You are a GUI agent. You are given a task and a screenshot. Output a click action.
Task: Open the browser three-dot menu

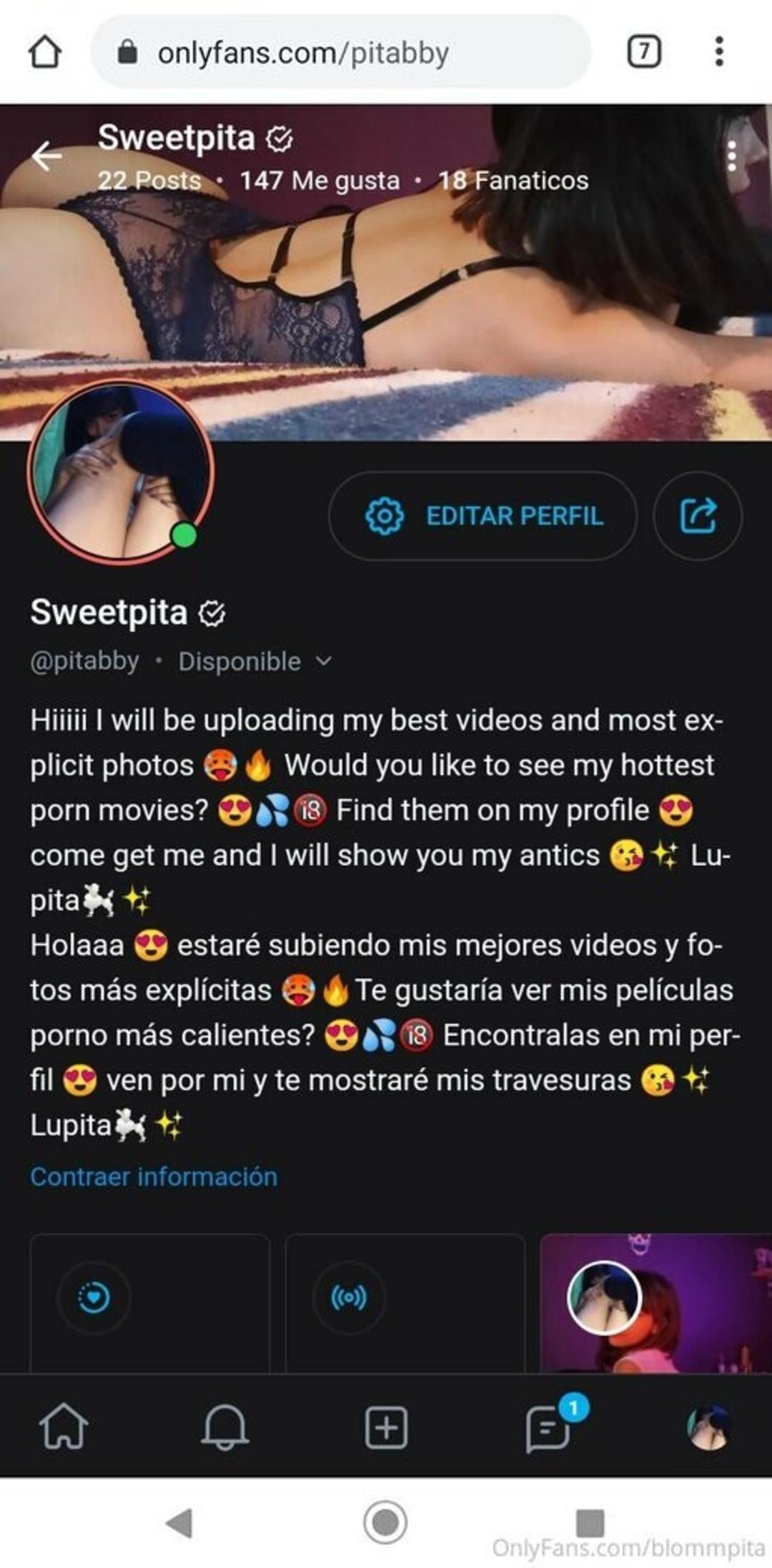719,52
